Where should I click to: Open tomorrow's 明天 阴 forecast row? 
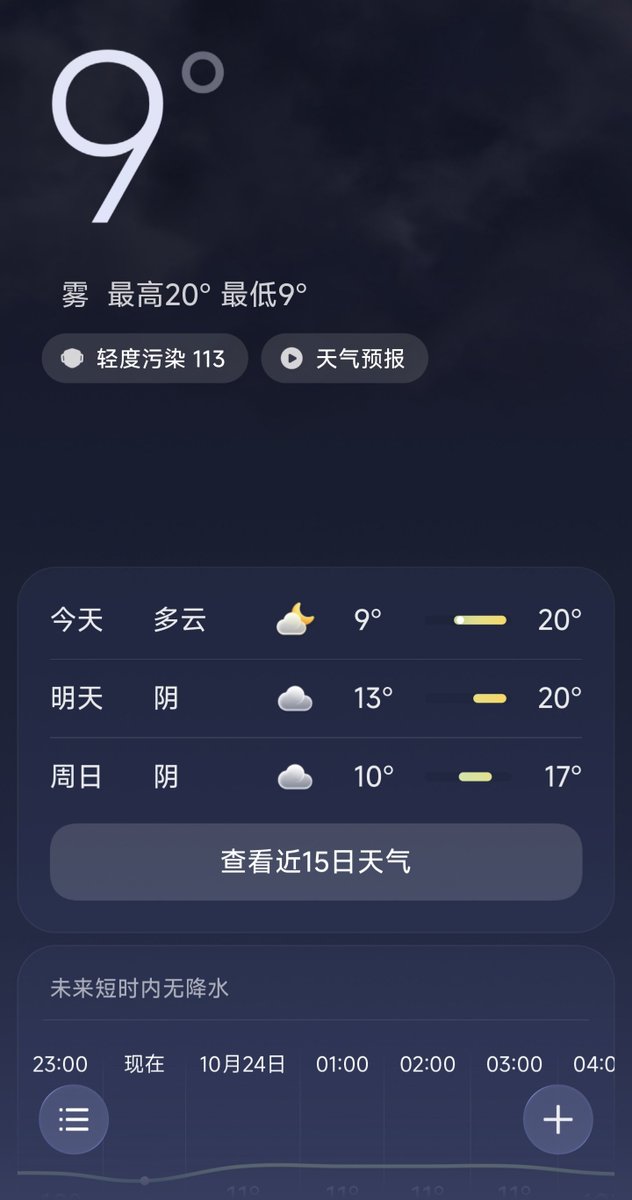tap(316, 698)
